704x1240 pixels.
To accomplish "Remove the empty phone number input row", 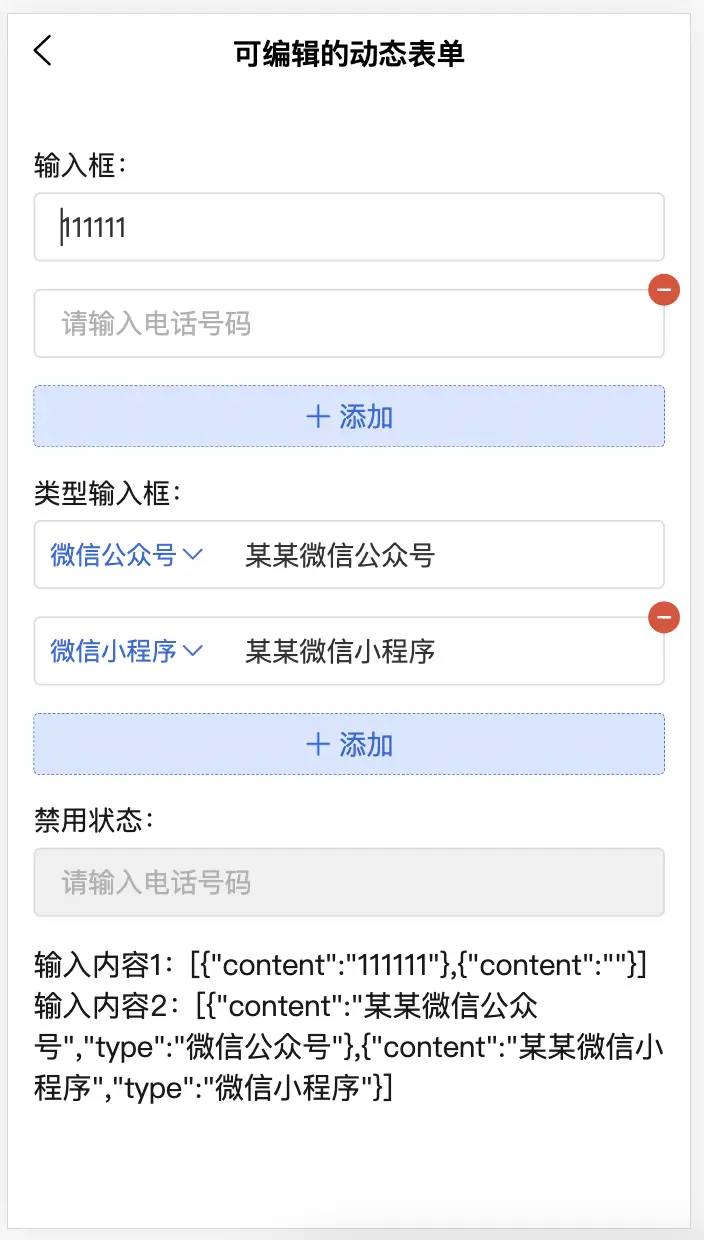I will coord(664,291).
